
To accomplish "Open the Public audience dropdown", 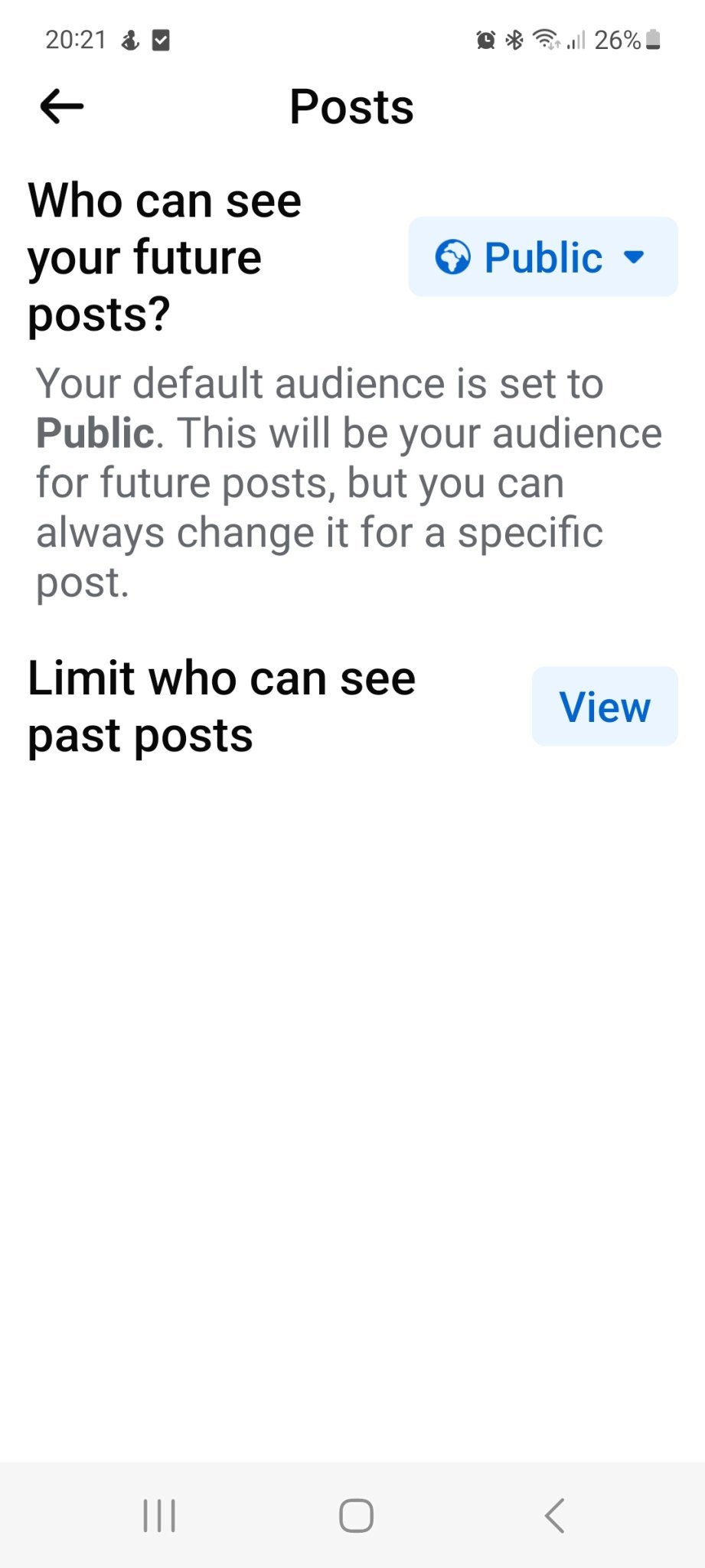I will [543, 257].
